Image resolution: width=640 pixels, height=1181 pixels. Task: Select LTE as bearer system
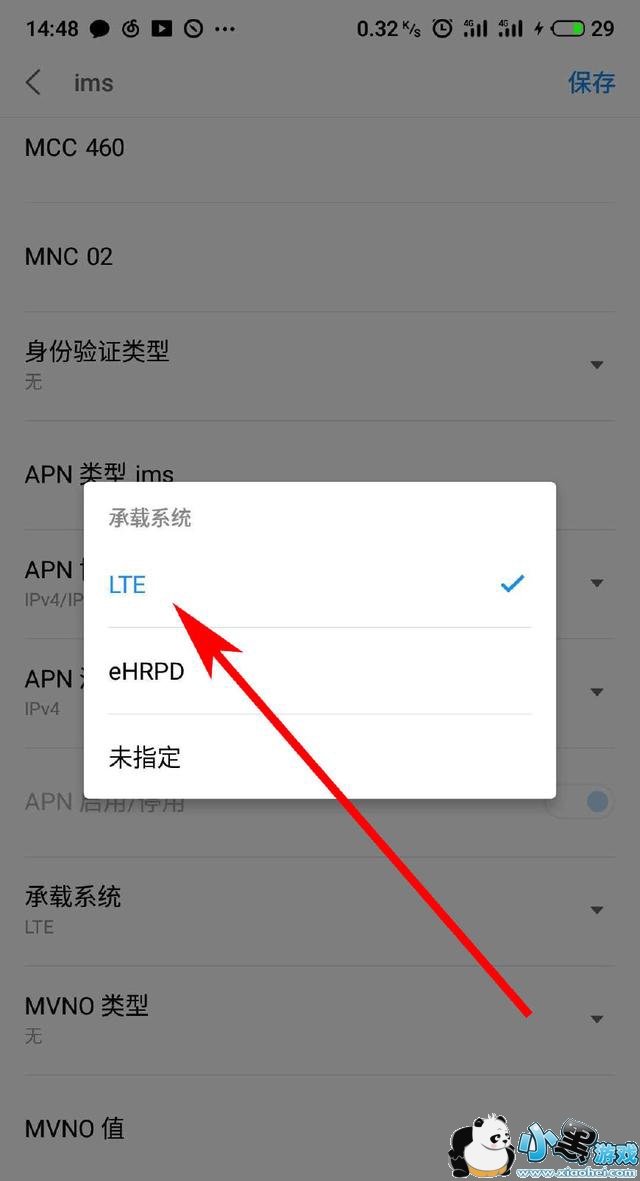[319, 584]
